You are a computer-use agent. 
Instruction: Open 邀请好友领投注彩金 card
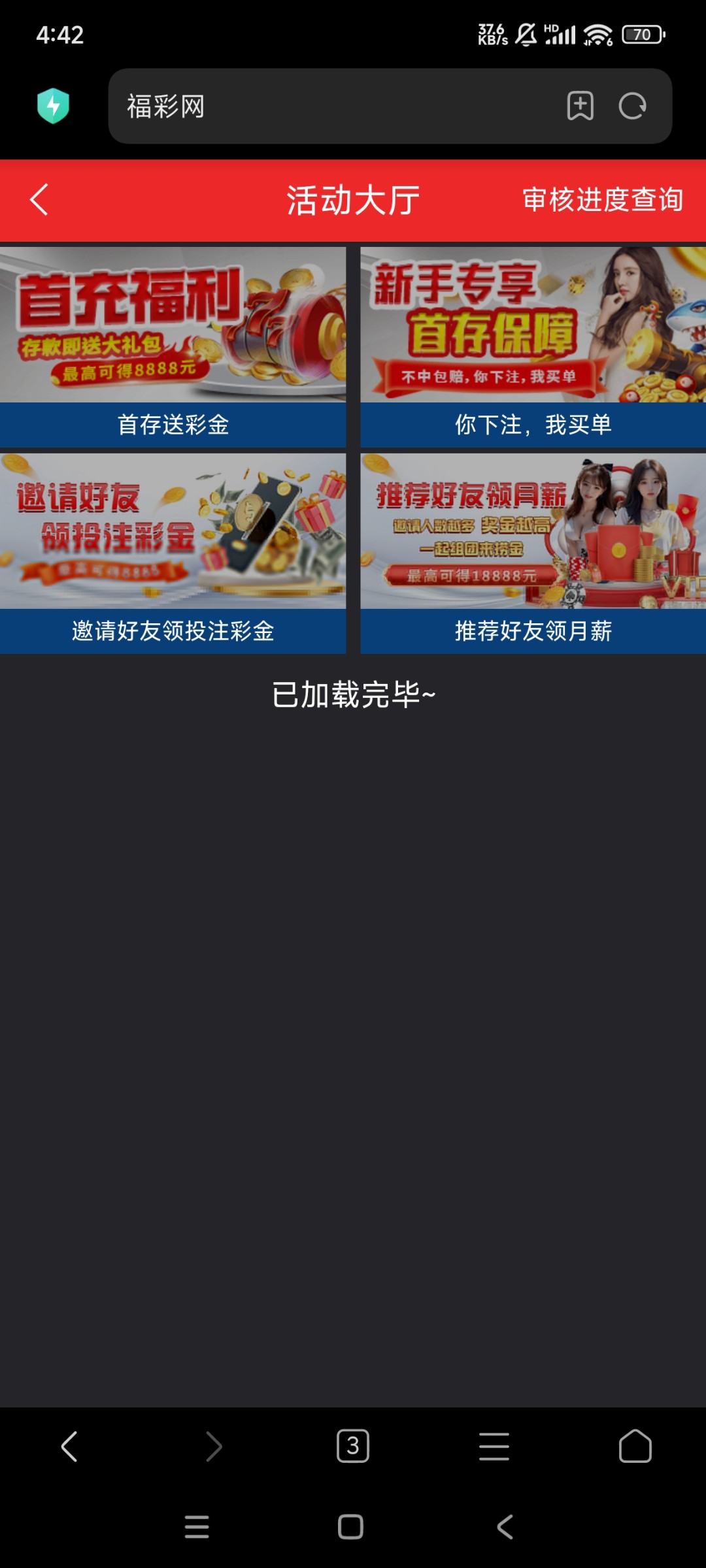[x=173, y=553]
